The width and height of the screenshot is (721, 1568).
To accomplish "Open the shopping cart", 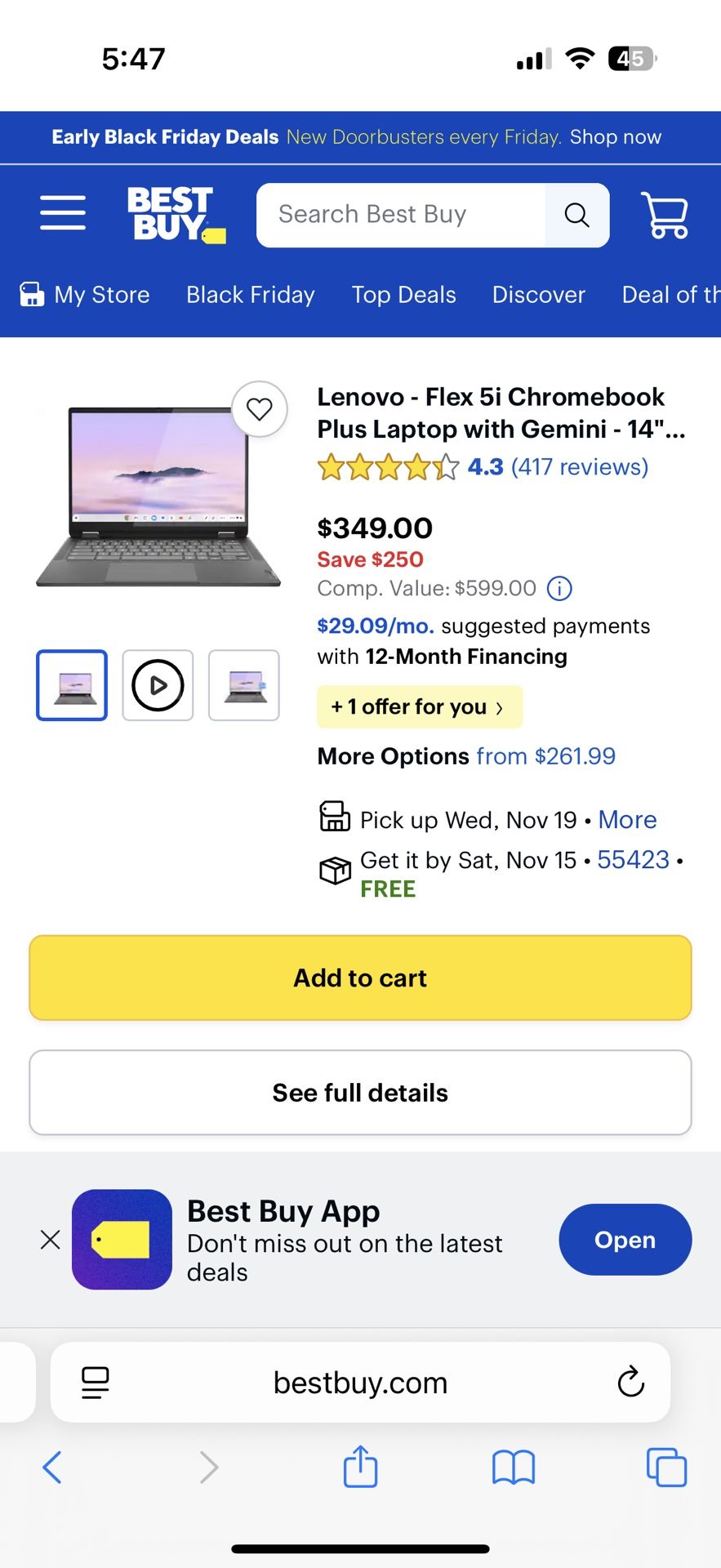I will (664, 214).
